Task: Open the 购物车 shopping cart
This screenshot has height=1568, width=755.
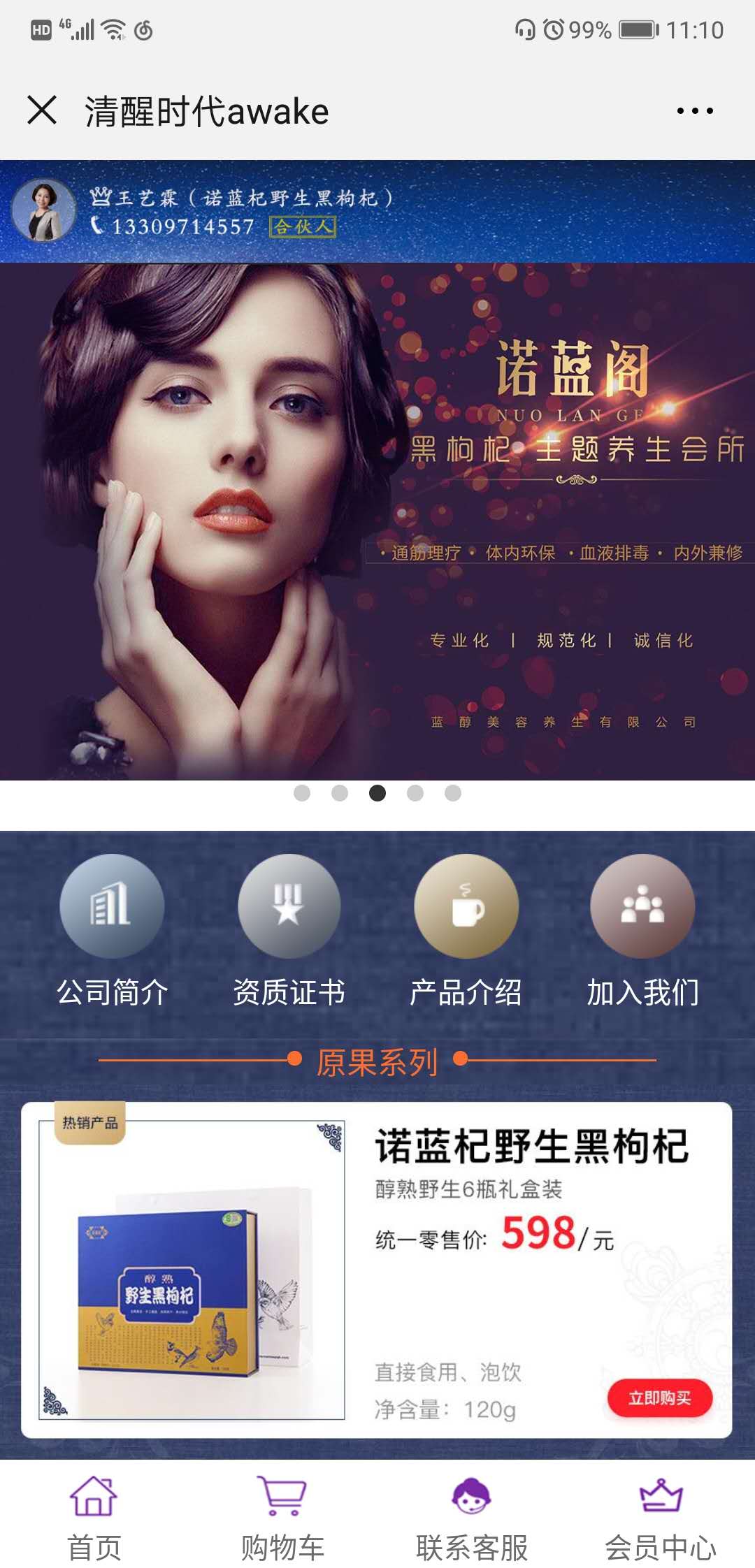Action: click(x=282, y=1516)
